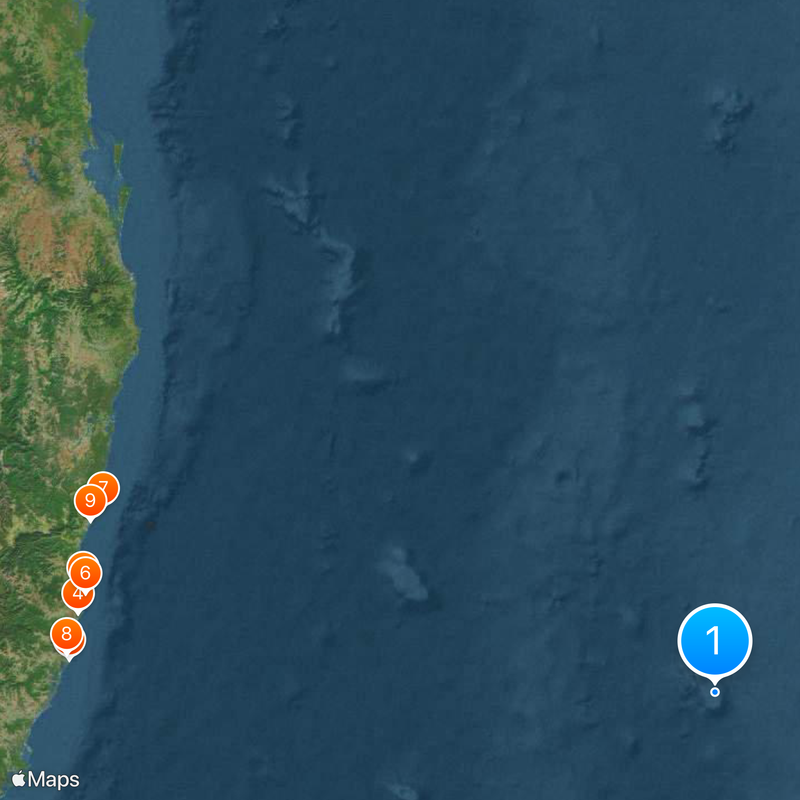Open the orange pin numbered 8
The width and height of the screenshot is (800, 800).
pyautogui.click(x=67, y=633)
